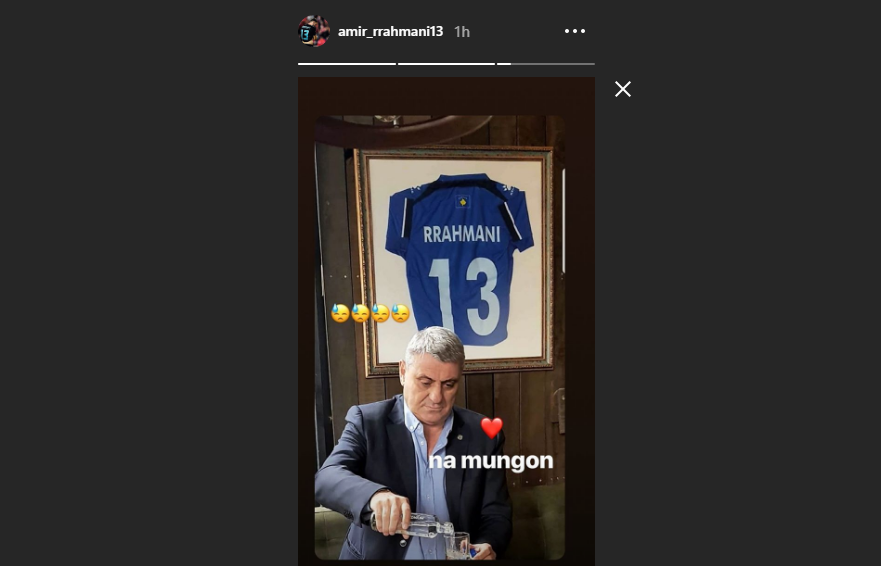Open the amir_rrahmani13 username link
This screenshot has width=881, height=566.
point(390,32)
